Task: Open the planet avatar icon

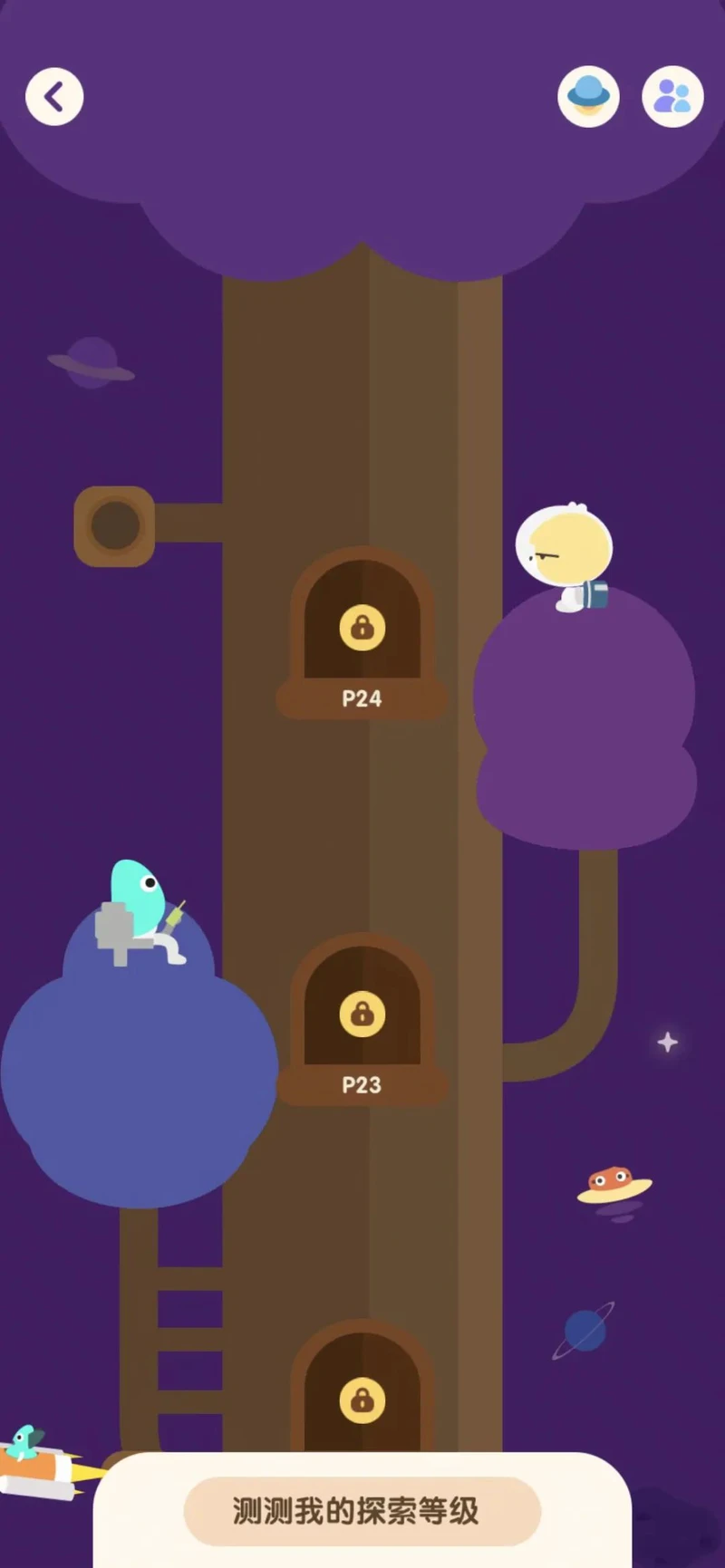Action: 588,96
